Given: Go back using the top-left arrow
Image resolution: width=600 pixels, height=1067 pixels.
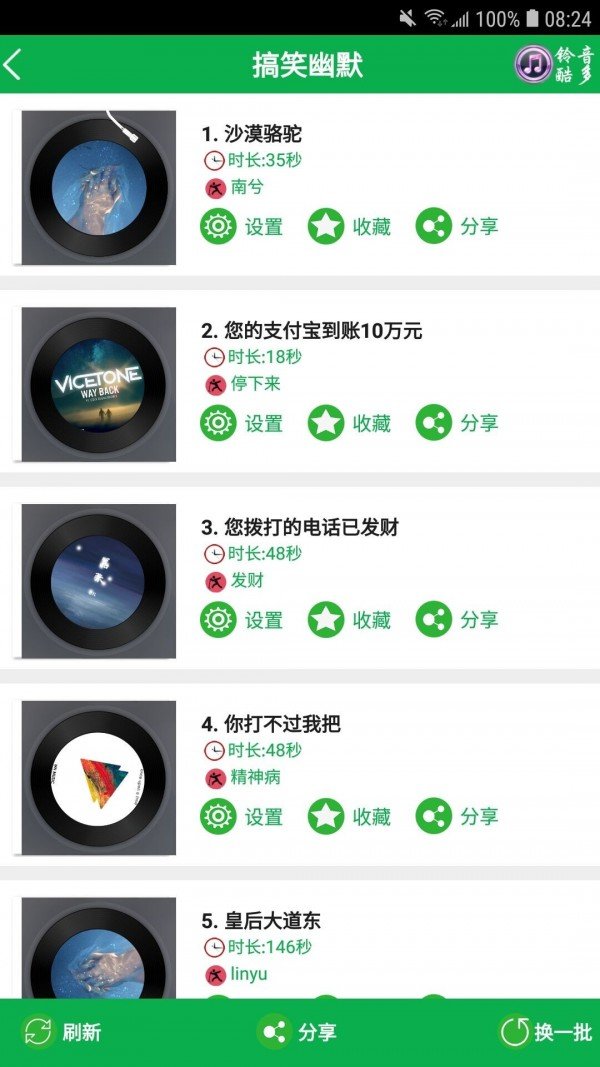Looking at the screenshot, I should coord(14,65).
